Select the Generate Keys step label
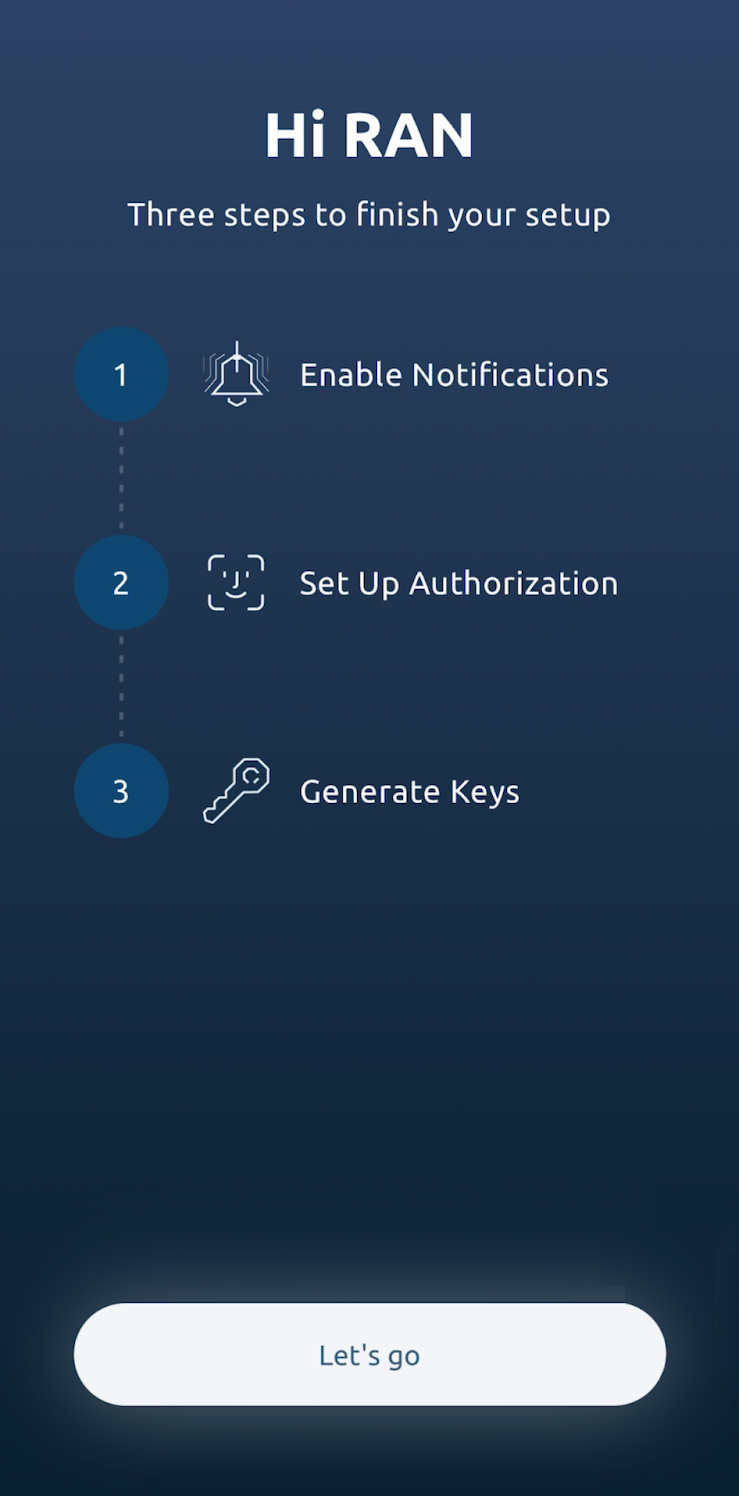739x1496 pixels. tap(409, 790)
